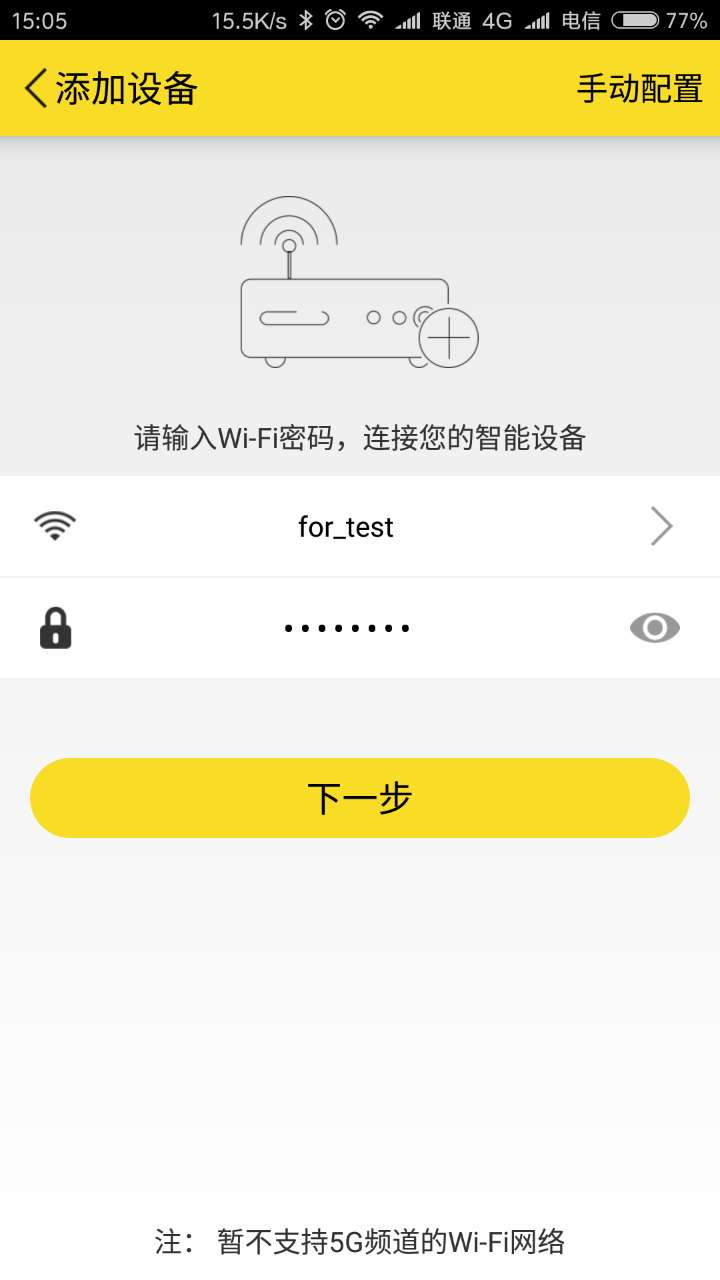
Task: Go back from the 添加设备 screen
Action: coord(36,88)
